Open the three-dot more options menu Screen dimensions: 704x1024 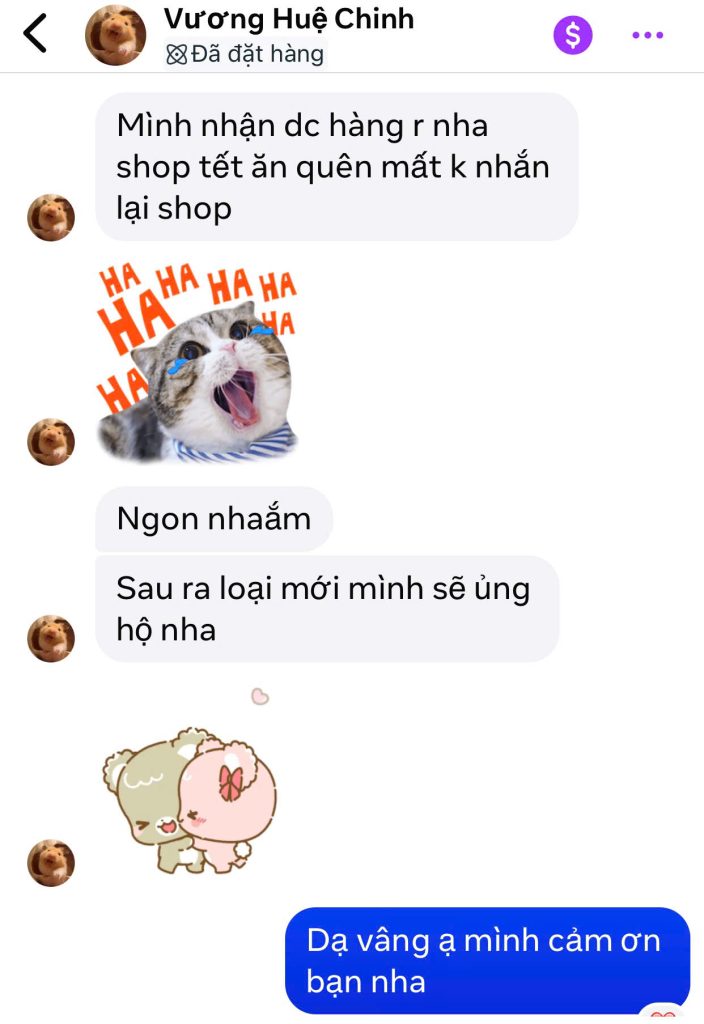point(647,35)
